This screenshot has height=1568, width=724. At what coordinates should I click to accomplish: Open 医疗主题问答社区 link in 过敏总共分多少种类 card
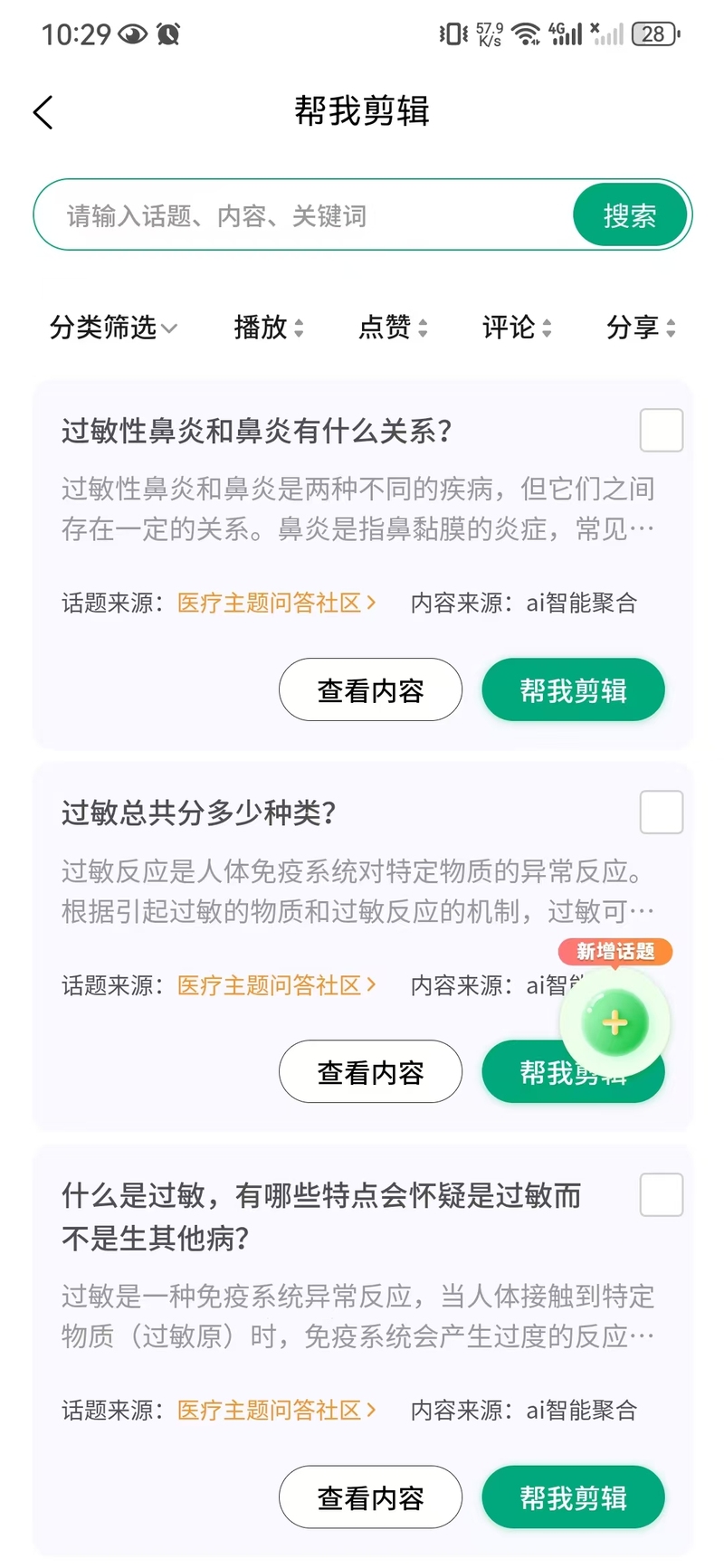[x=276, y=985]
